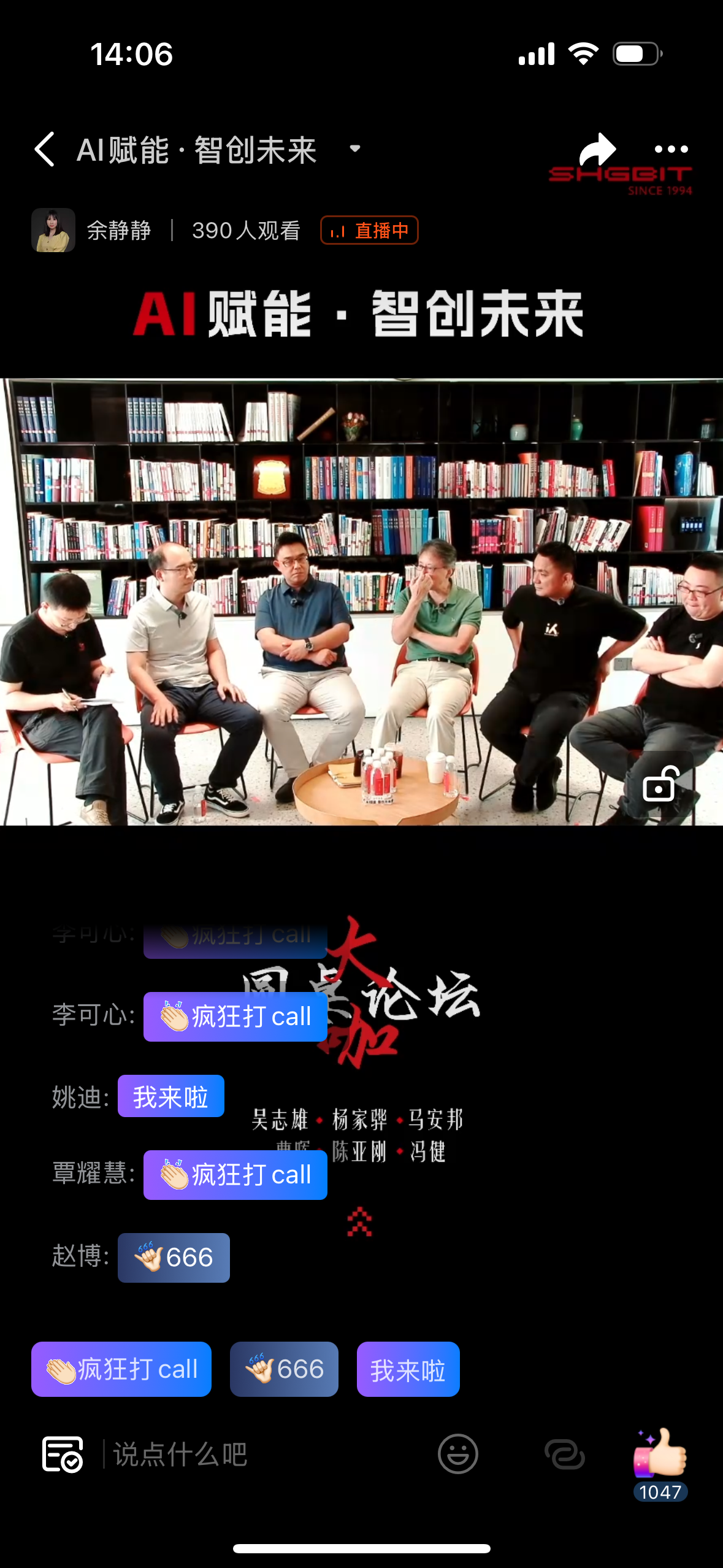Open the emoji picker
This screenshot has width=723, height=1568.
[x=457, y=1454]
